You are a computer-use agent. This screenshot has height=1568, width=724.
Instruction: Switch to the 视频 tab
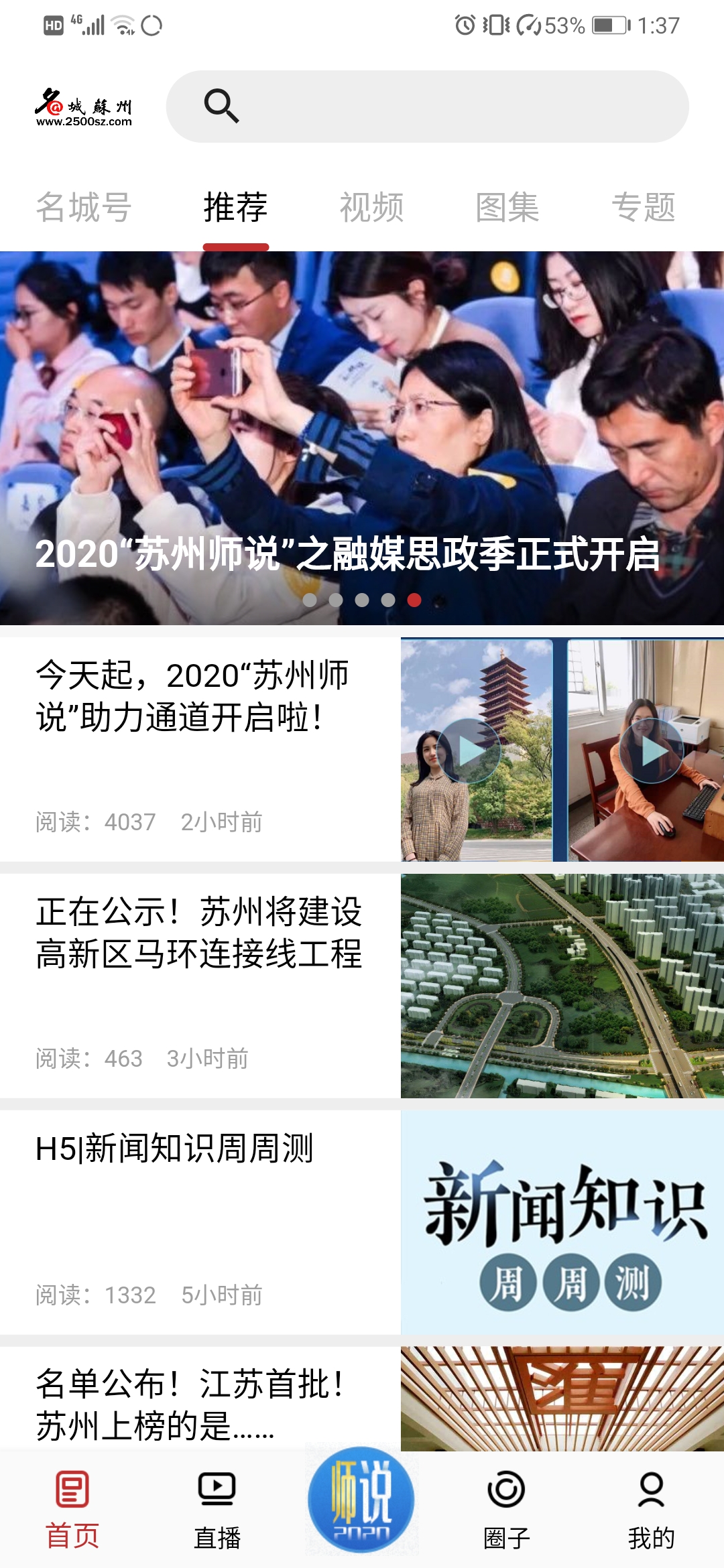(371, 207)
